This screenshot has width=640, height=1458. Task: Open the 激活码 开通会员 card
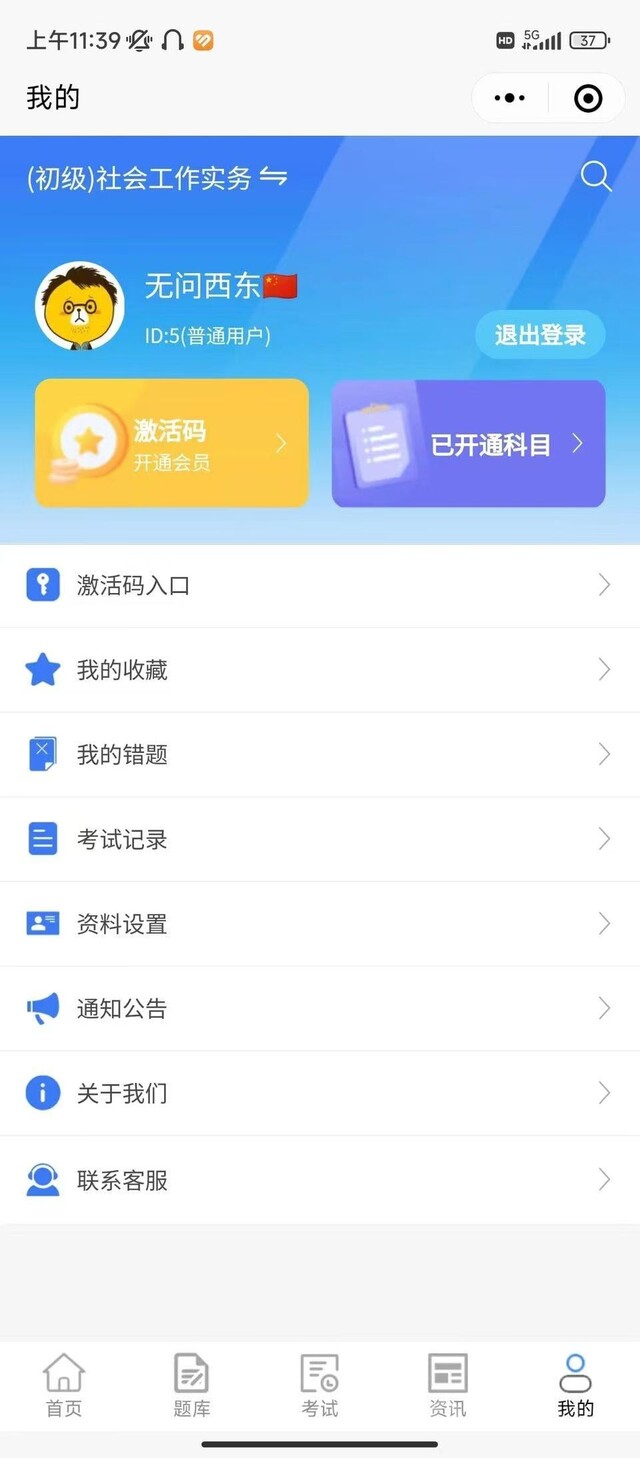tap(172, 443)
